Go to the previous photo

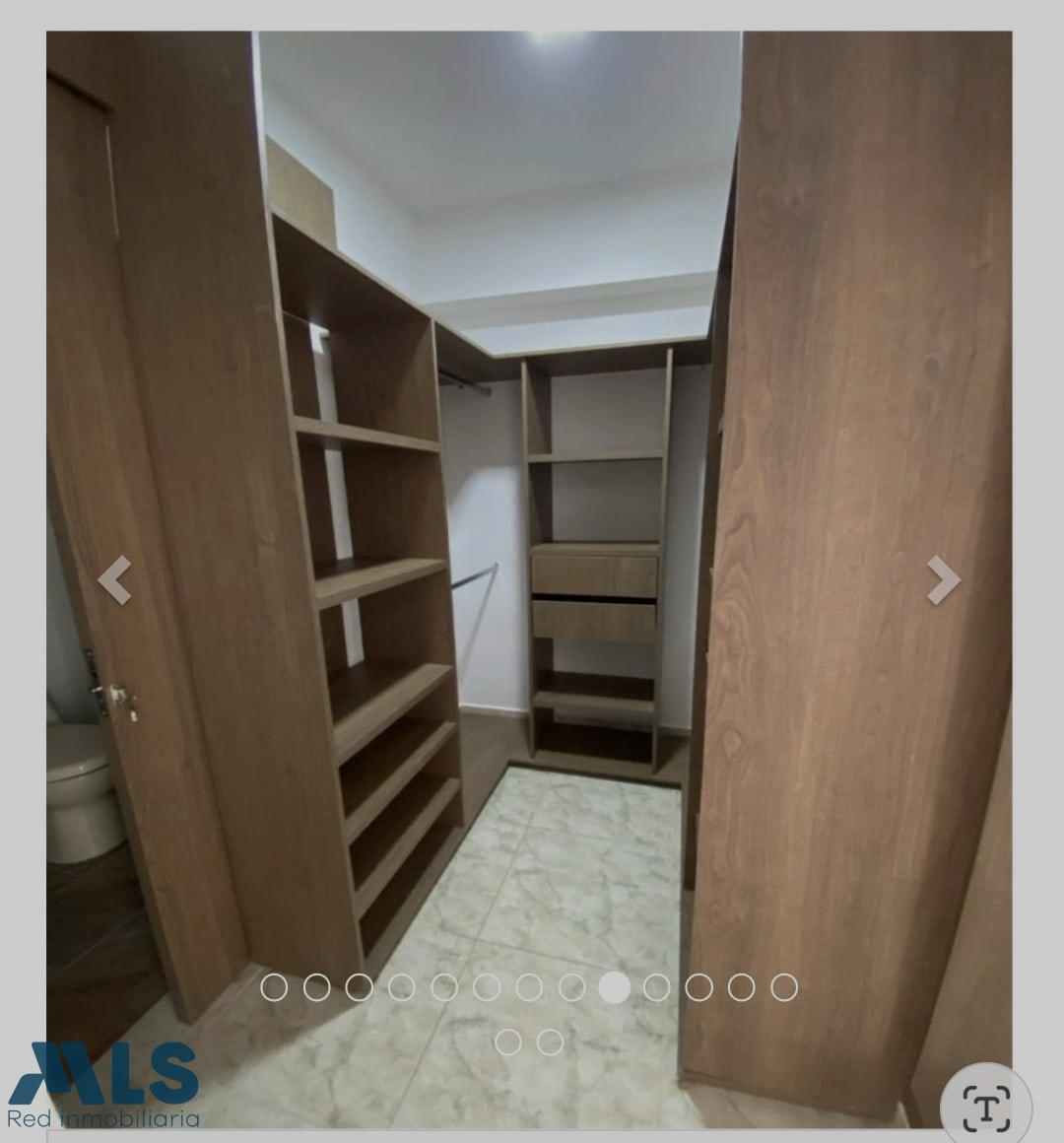114,580
